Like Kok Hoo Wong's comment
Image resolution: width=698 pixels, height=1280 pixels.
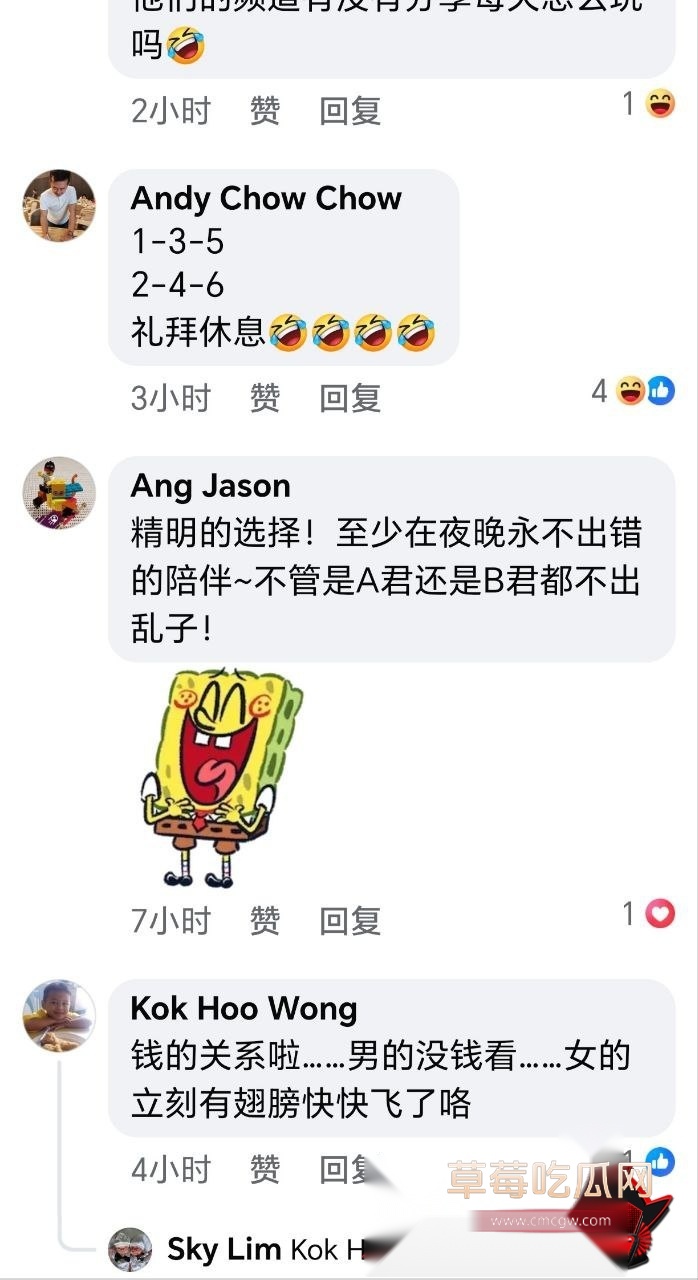click(265, 1168)
